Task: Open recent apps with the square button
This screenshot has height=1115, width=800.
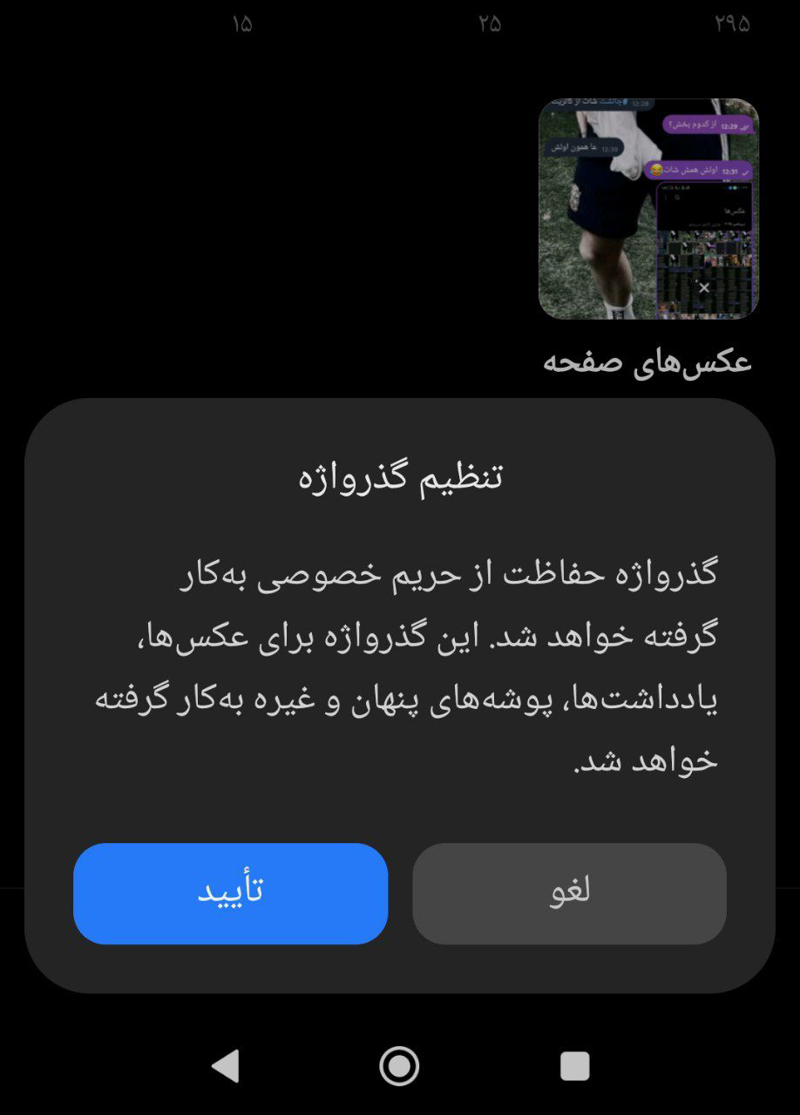Action: [x=574, y=1066]
